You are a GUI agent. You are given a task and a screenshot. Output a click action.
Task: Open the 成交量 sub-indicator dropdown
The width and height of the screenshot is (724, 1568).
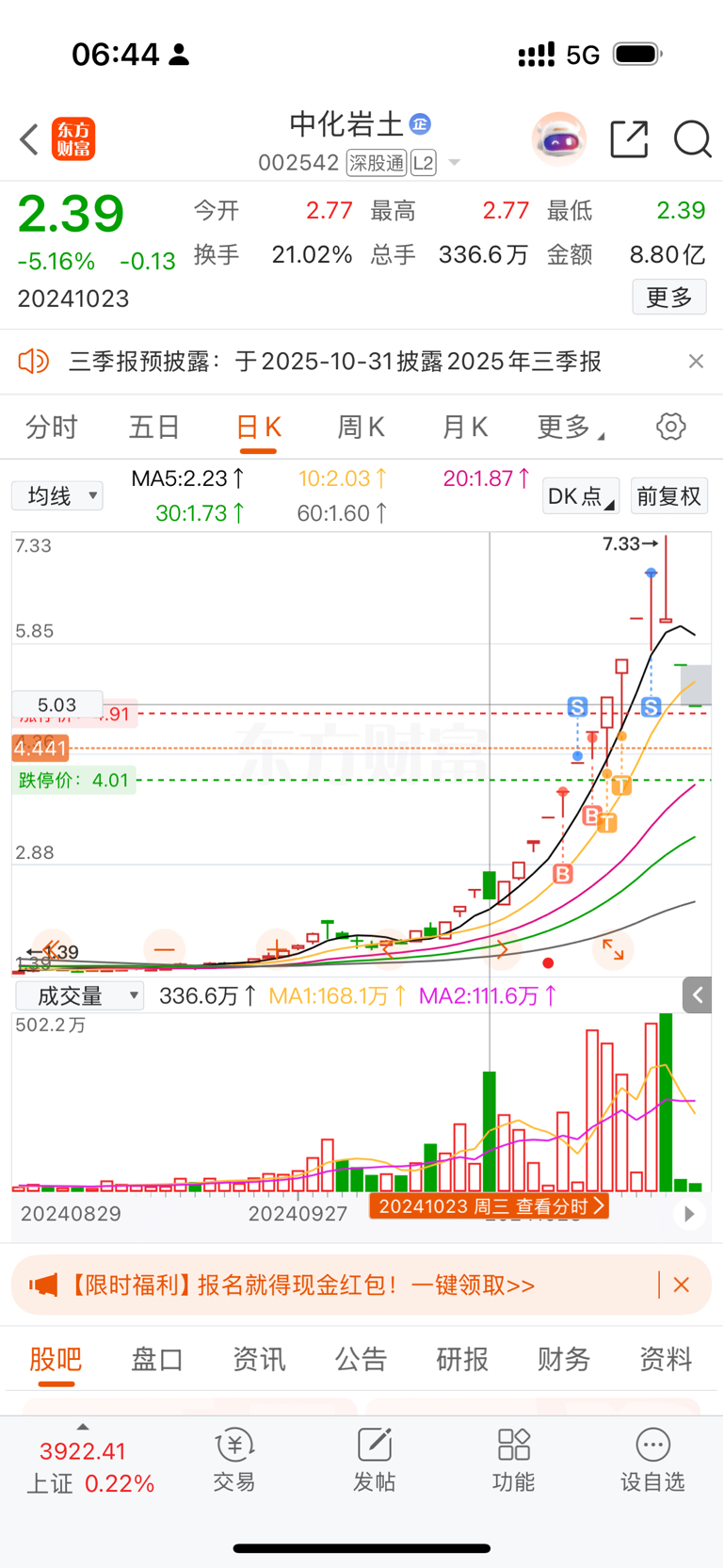click(80, 995)
